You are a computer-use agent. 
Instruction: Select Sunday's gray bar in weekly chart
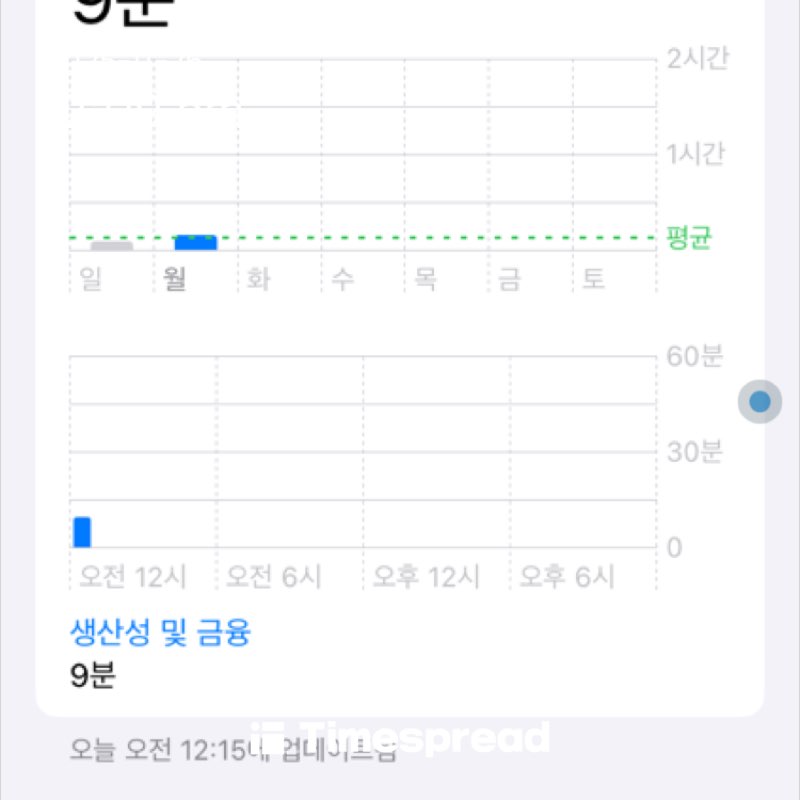coord(111,245)
